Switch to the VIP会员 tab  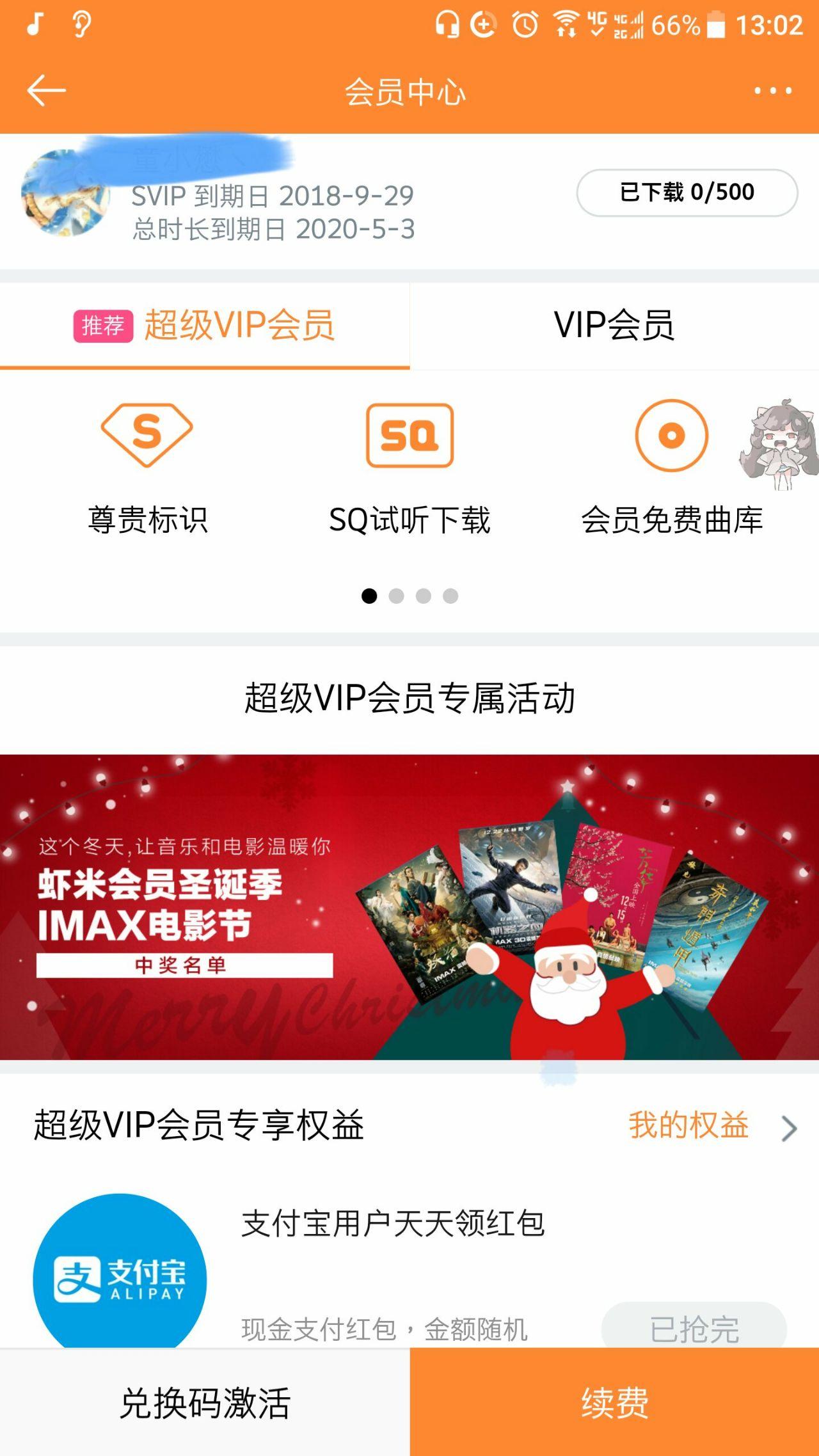(x=614, y=325)
